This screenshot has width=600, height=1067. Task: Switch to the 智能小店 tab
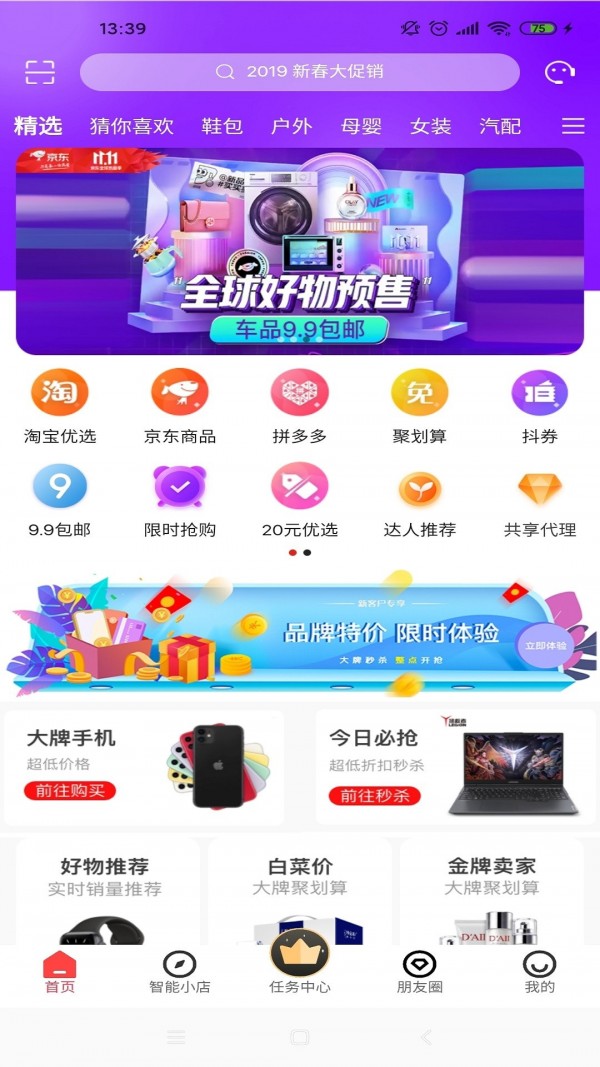coord(180,972)
